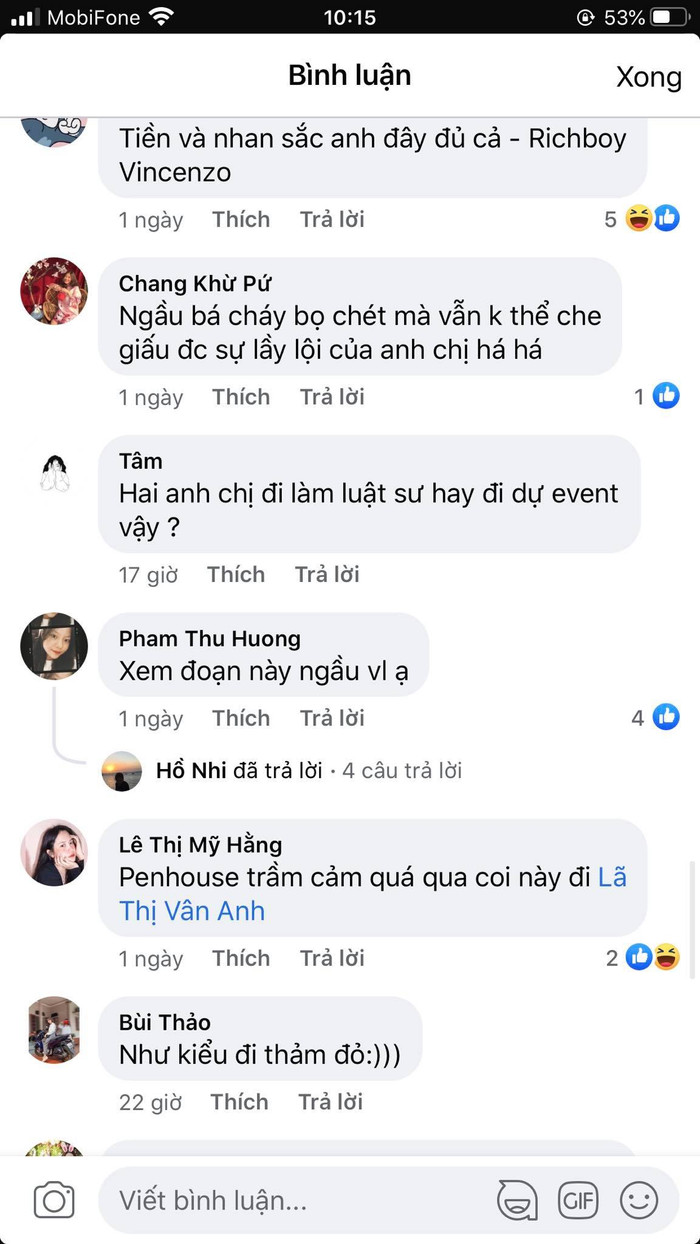Like Chang Khừ Pứ's comment
The width and height of the screenshot is (700, 1244).
pyautogui.click(x=241, y=397)
